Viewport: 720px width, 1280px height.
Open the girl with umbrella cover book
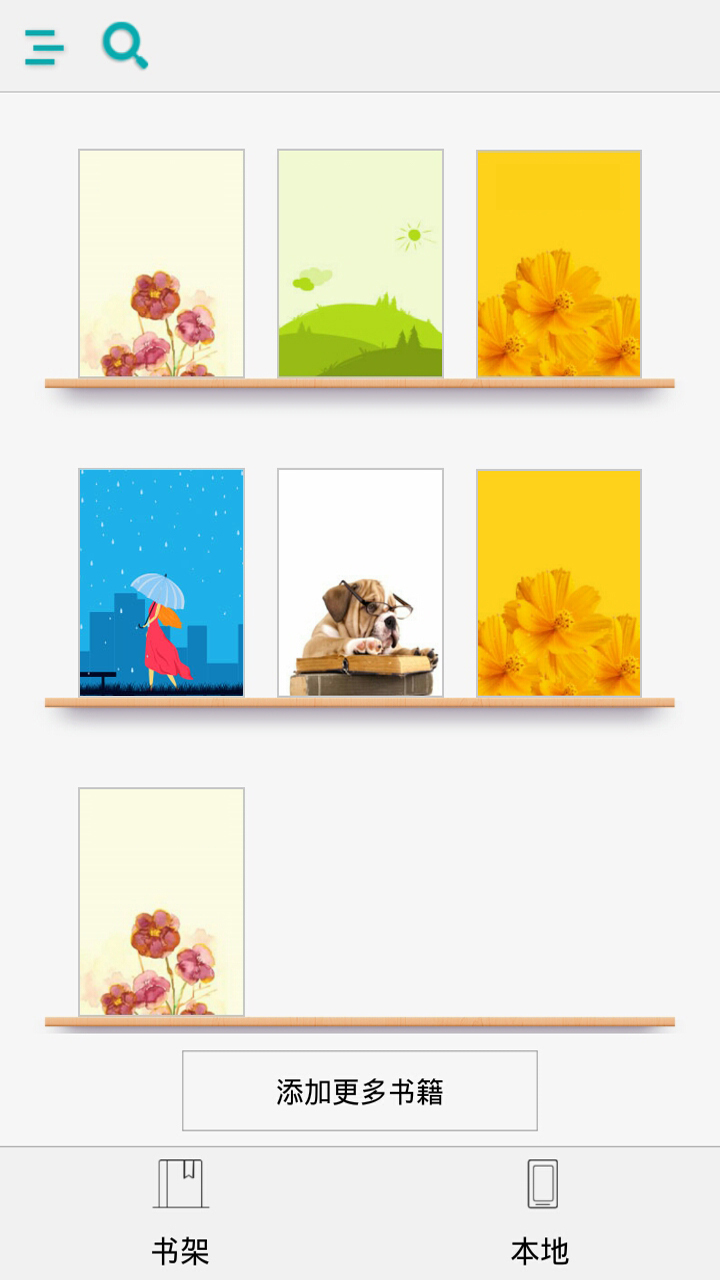click(162, 583)
